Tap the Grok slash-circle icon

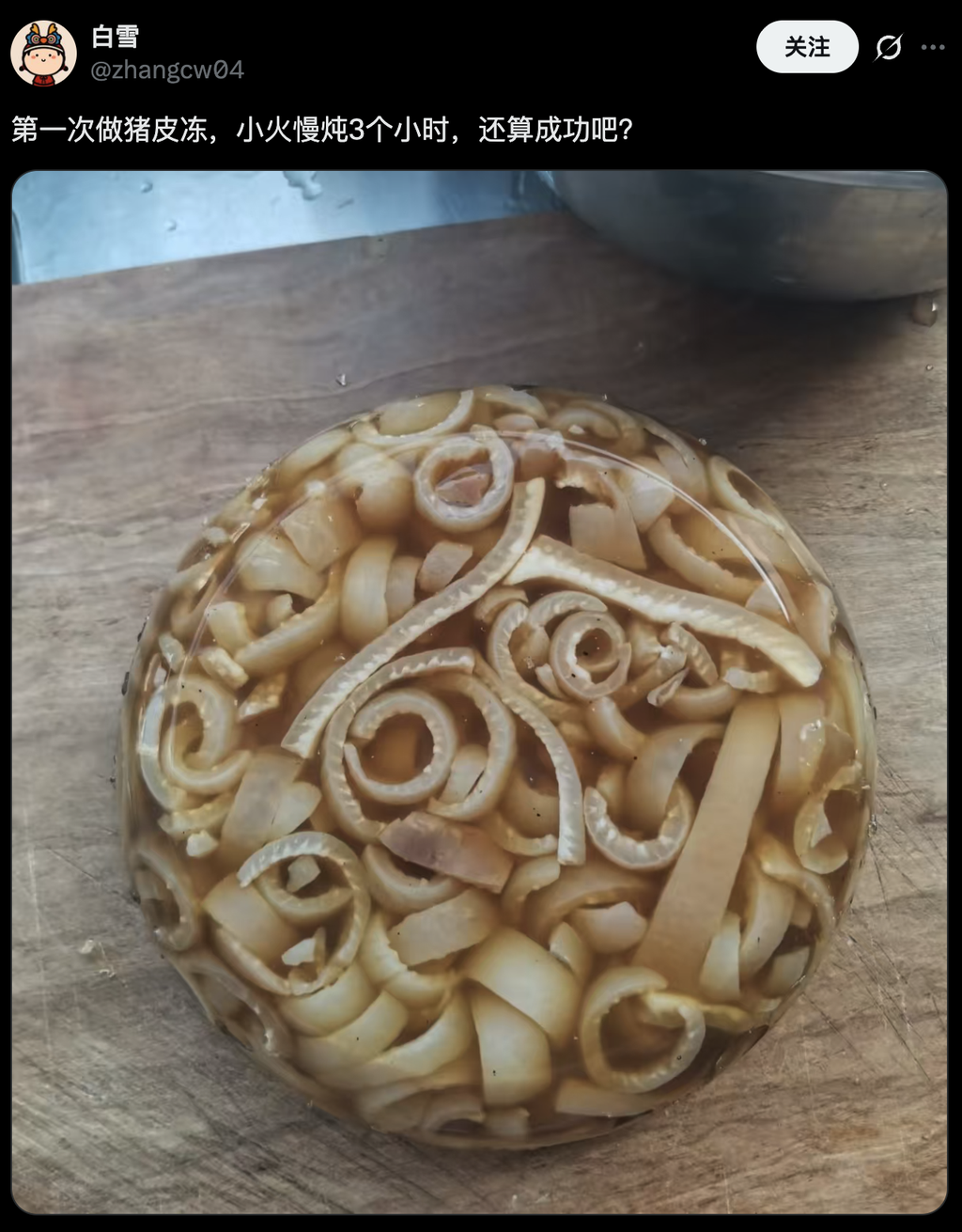click(x=888, y=47)
